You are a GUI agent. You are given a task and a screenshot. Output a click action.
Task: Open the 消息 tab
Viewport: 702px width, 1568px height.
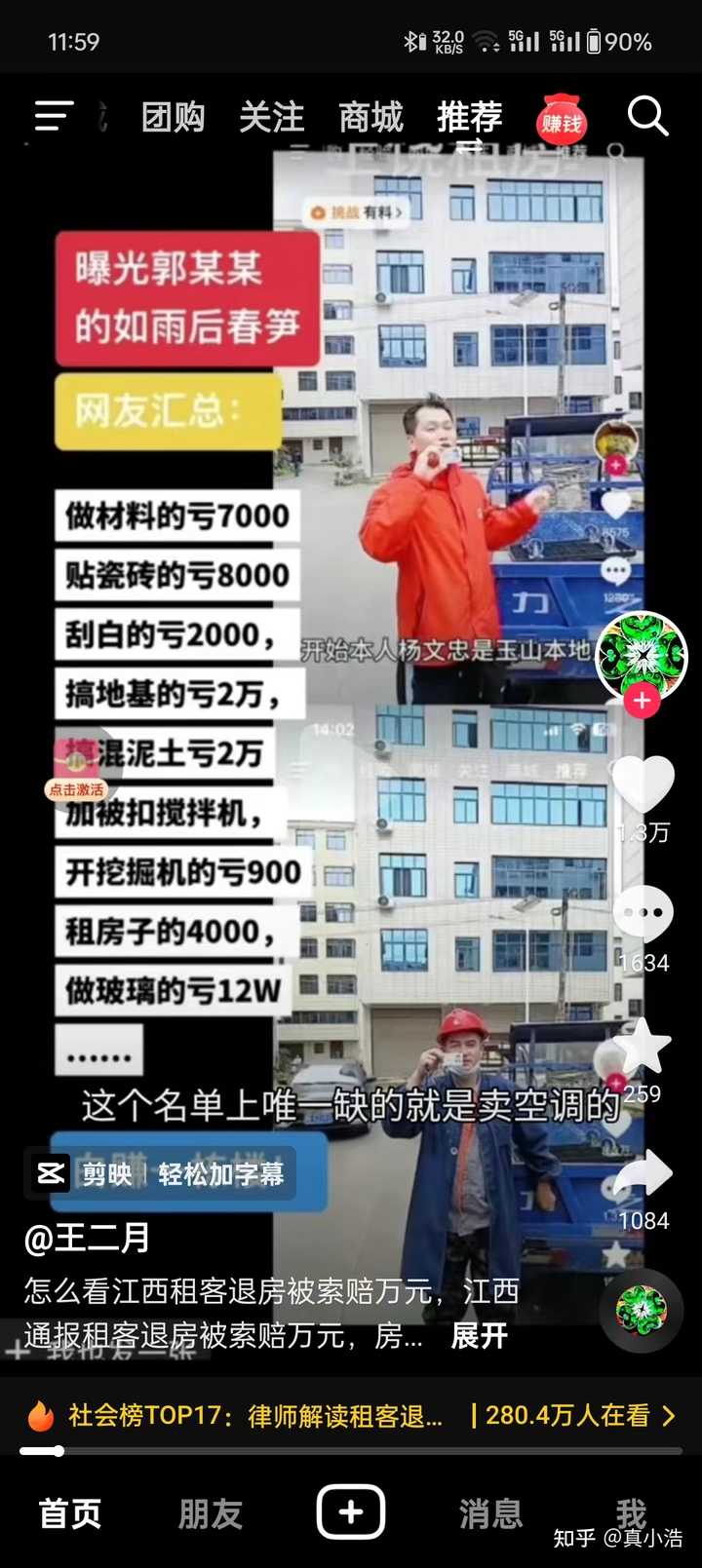coord(491,1513)
